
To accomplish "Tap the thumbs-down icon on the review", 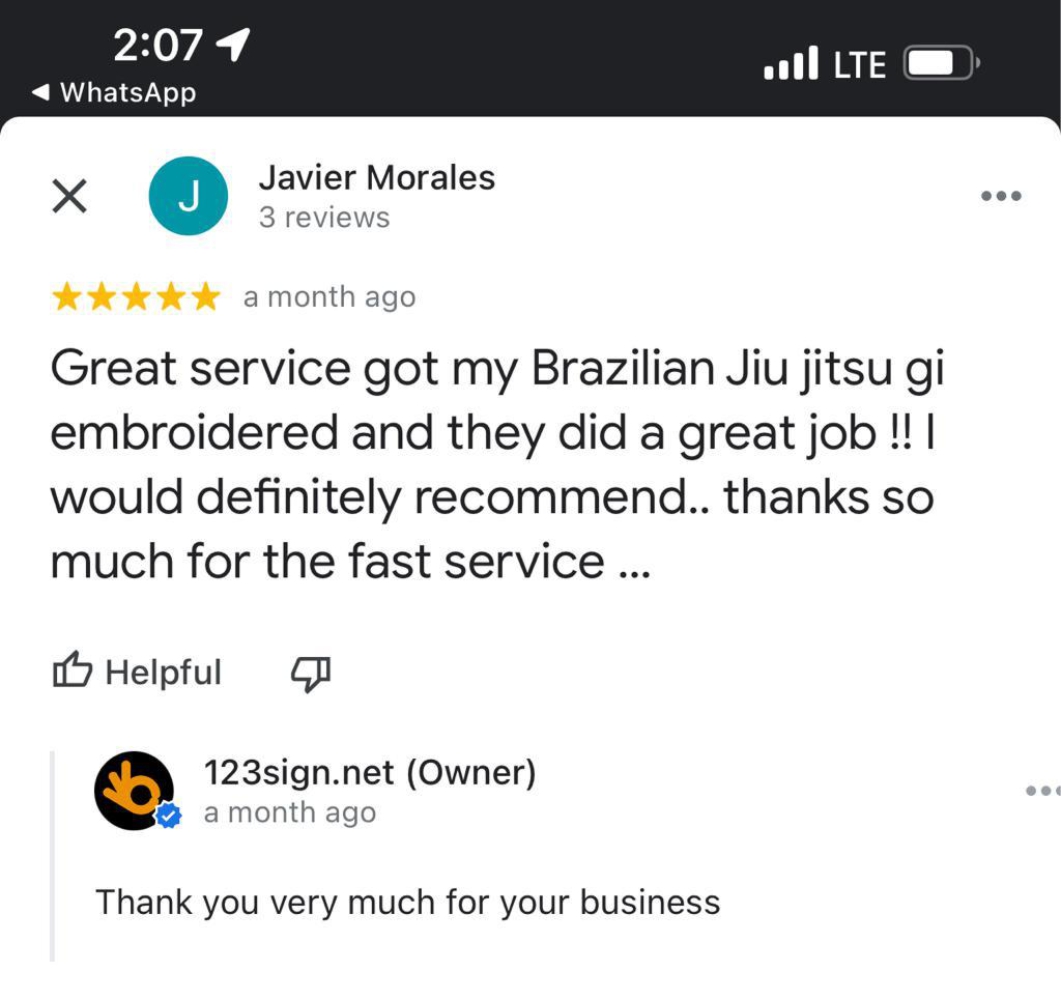I will click(310, 673).
